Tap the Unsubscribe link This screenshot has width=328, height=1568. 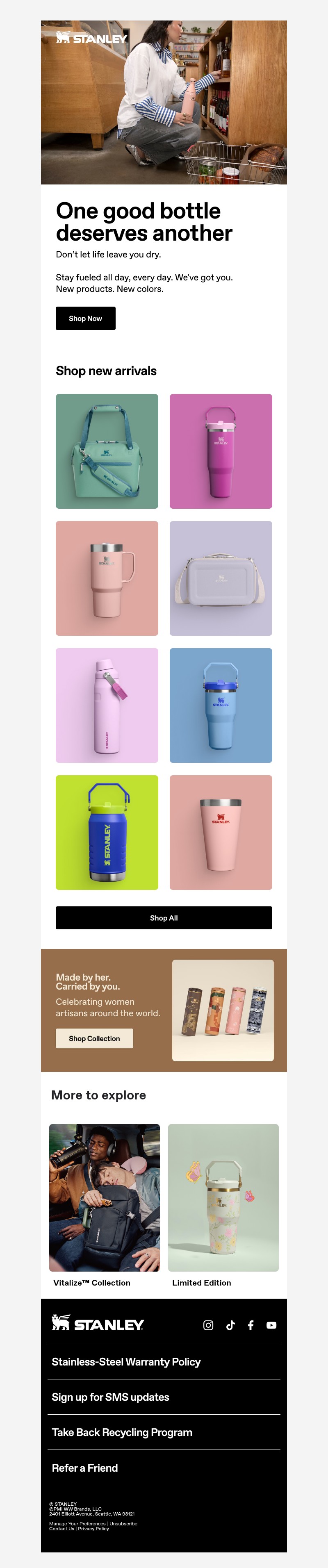click(123, 1524)
